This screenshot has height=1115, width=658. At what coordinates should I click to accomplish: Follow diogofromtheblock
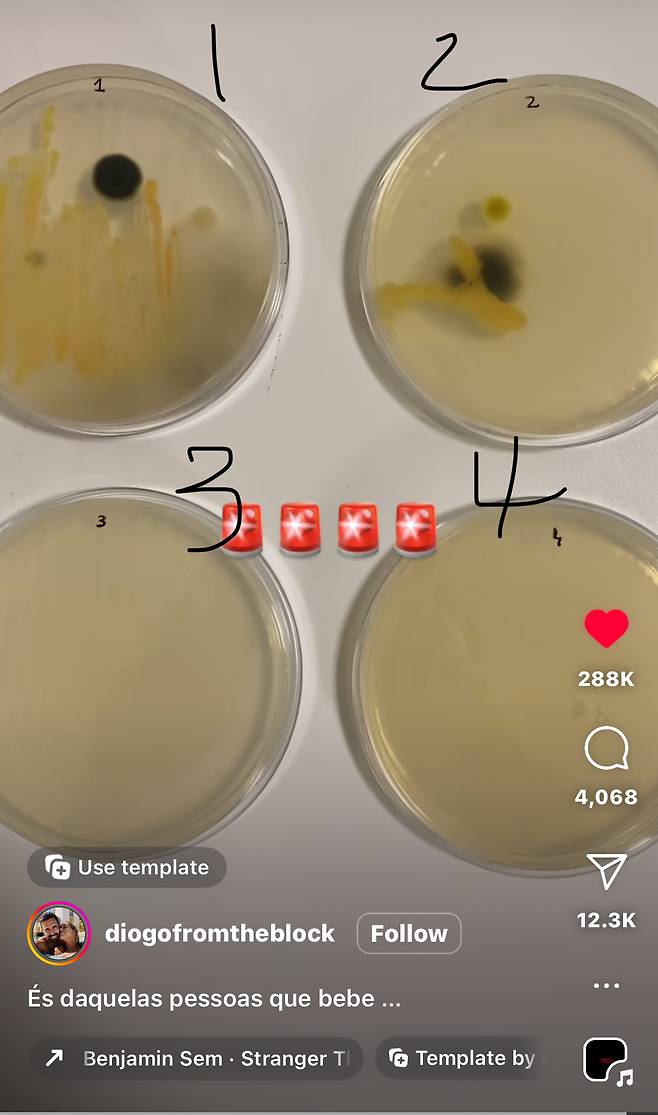tap(408, 933)
